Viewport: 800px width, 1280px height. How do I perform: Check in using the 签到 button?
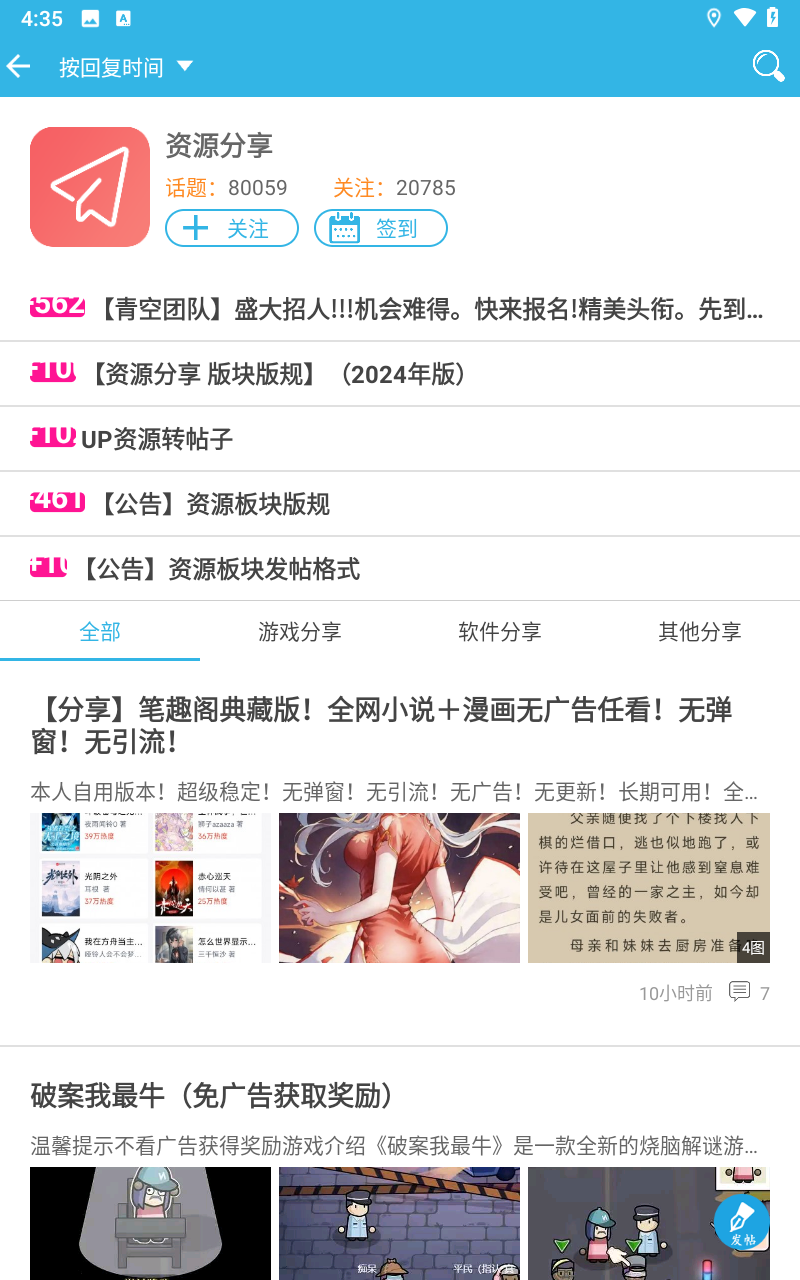click(381, 228)
